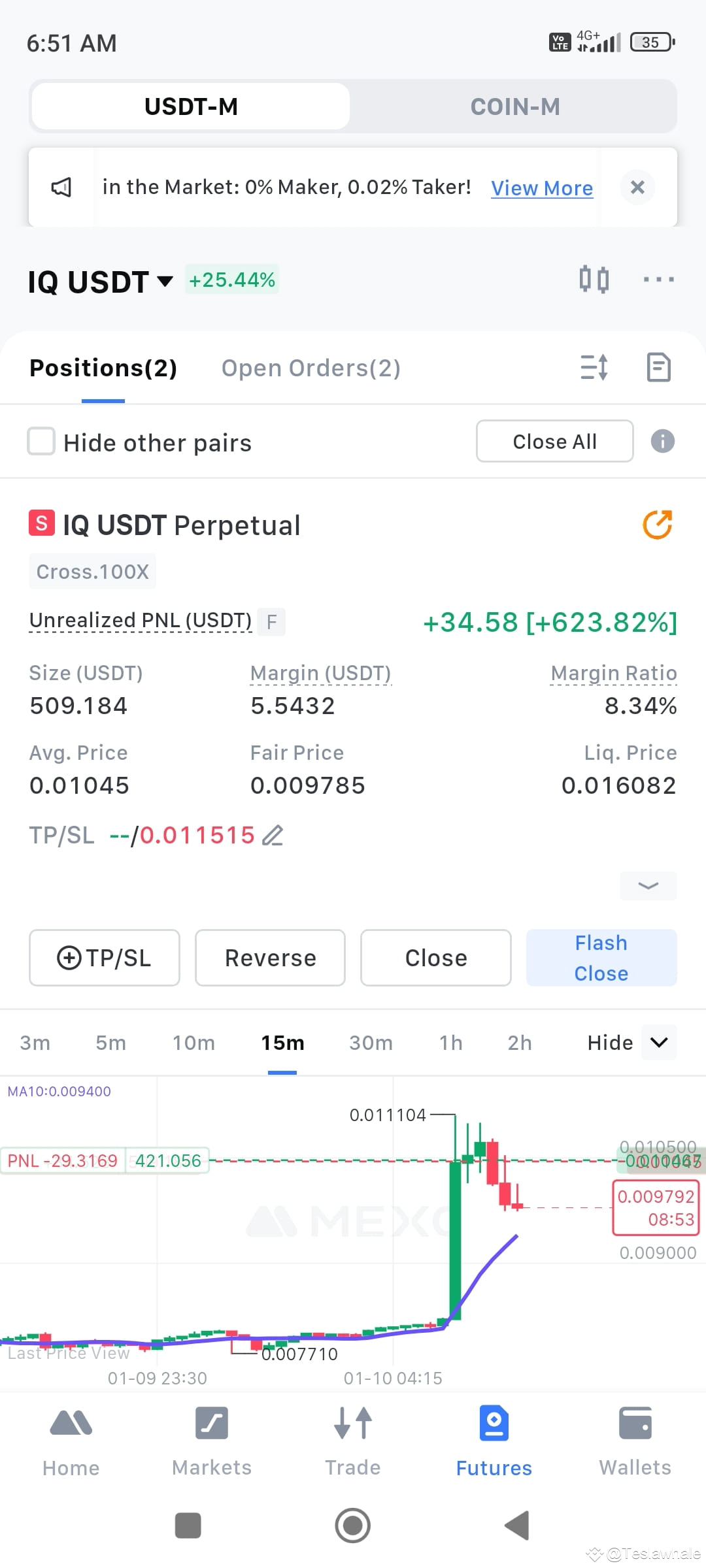
Task: Collapse position details with the chevron
Action: [648, 886]
